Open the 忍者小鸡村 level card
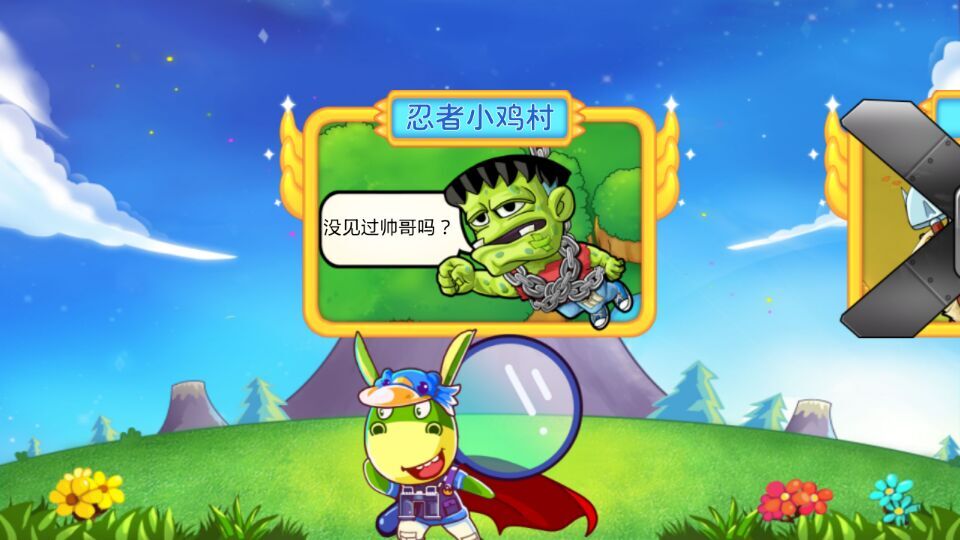Viewport: 960px width, 540px height. pos(479,232)
